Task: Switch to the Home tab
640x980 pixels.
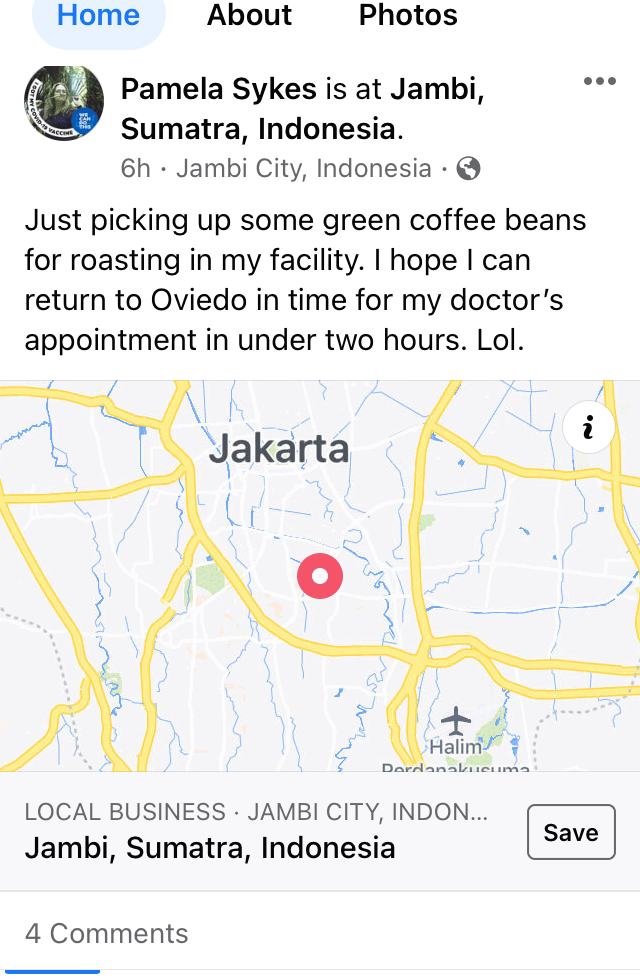Action: point(99,17)
